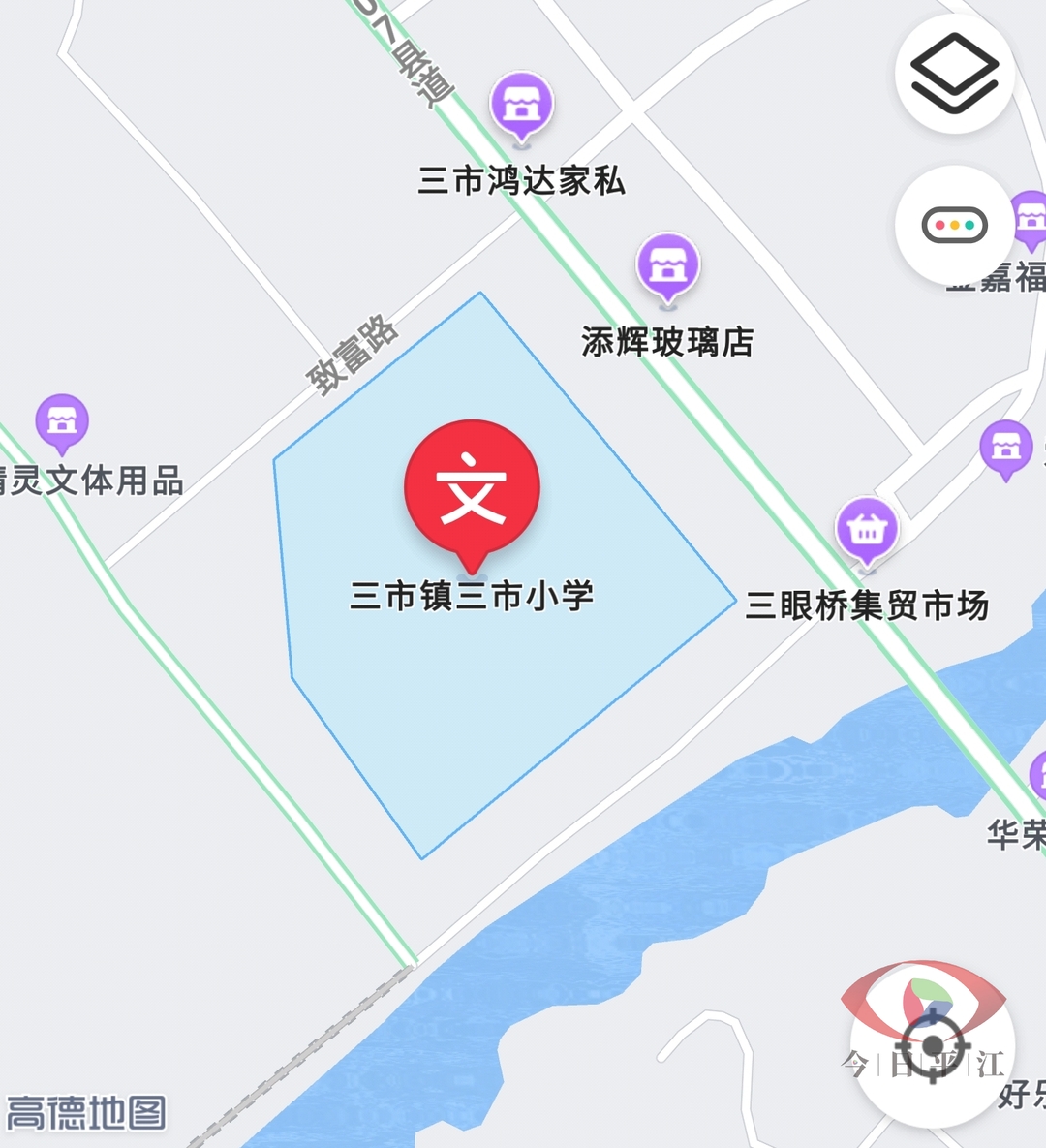Open 三眼桥集贸市场 market marker
This screenshot has height=1148, width=1046.
867,529
